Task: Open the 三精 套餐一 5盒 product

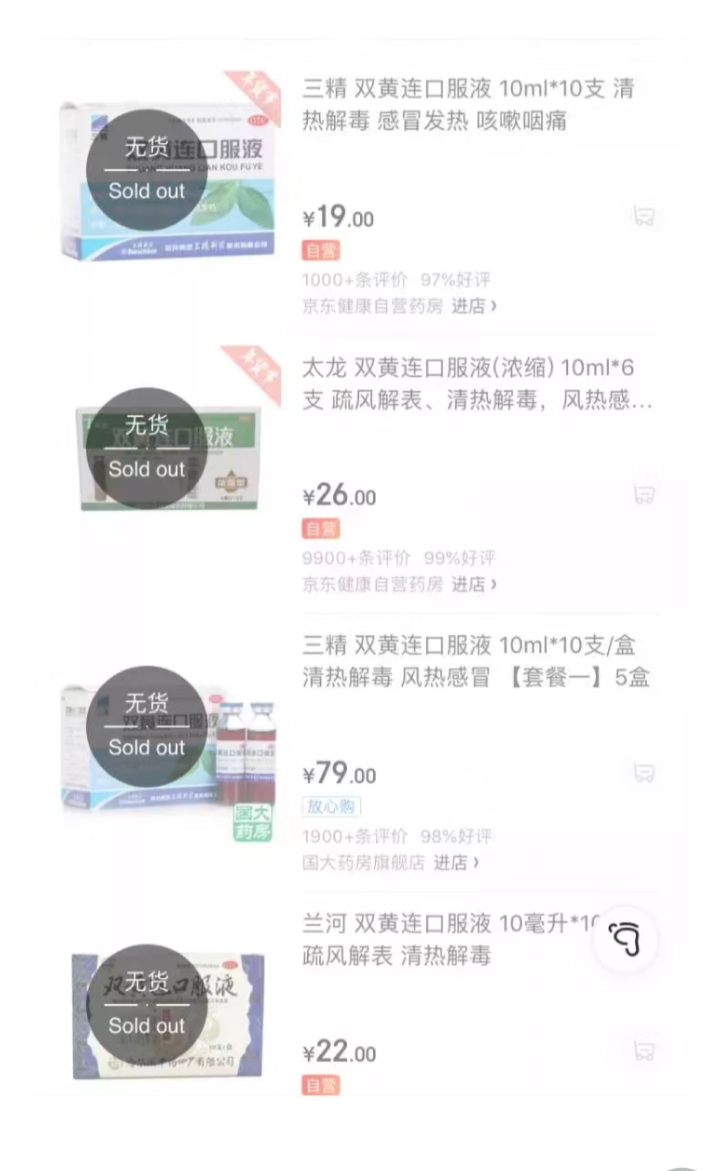Action: (476, 662)
